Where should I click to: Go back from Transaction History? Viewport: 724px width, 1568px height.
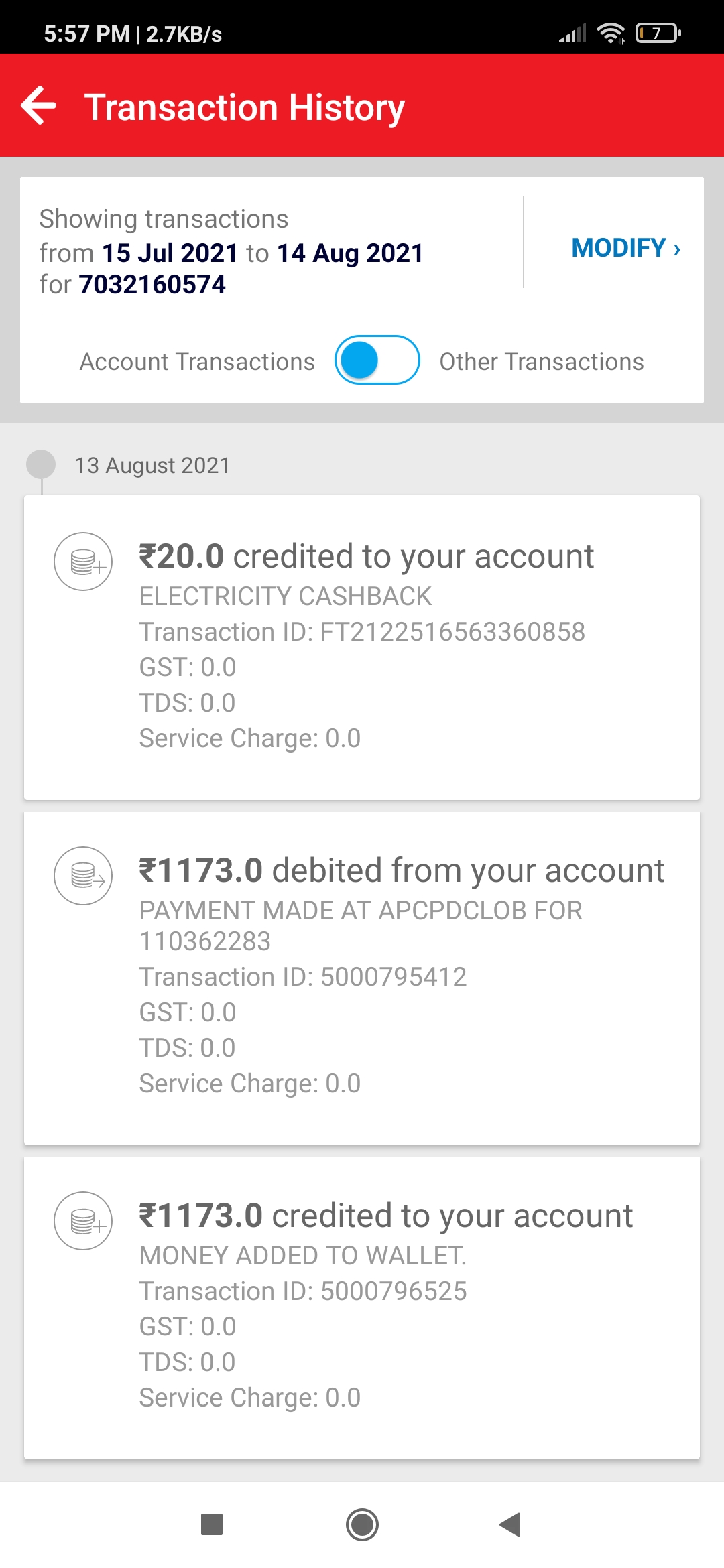coord(38,106)
